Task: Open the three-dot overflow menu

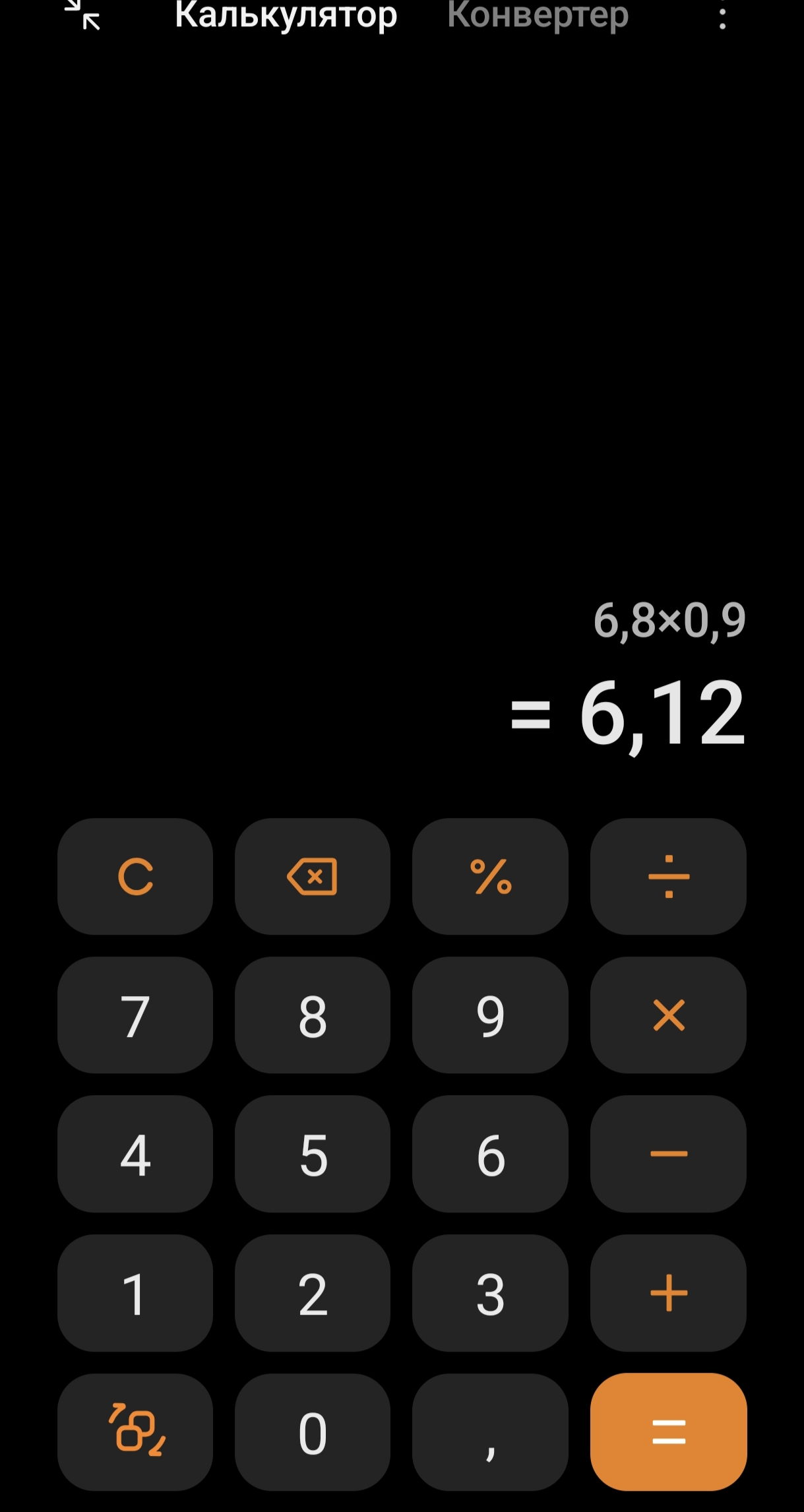Action: [722, 17]
